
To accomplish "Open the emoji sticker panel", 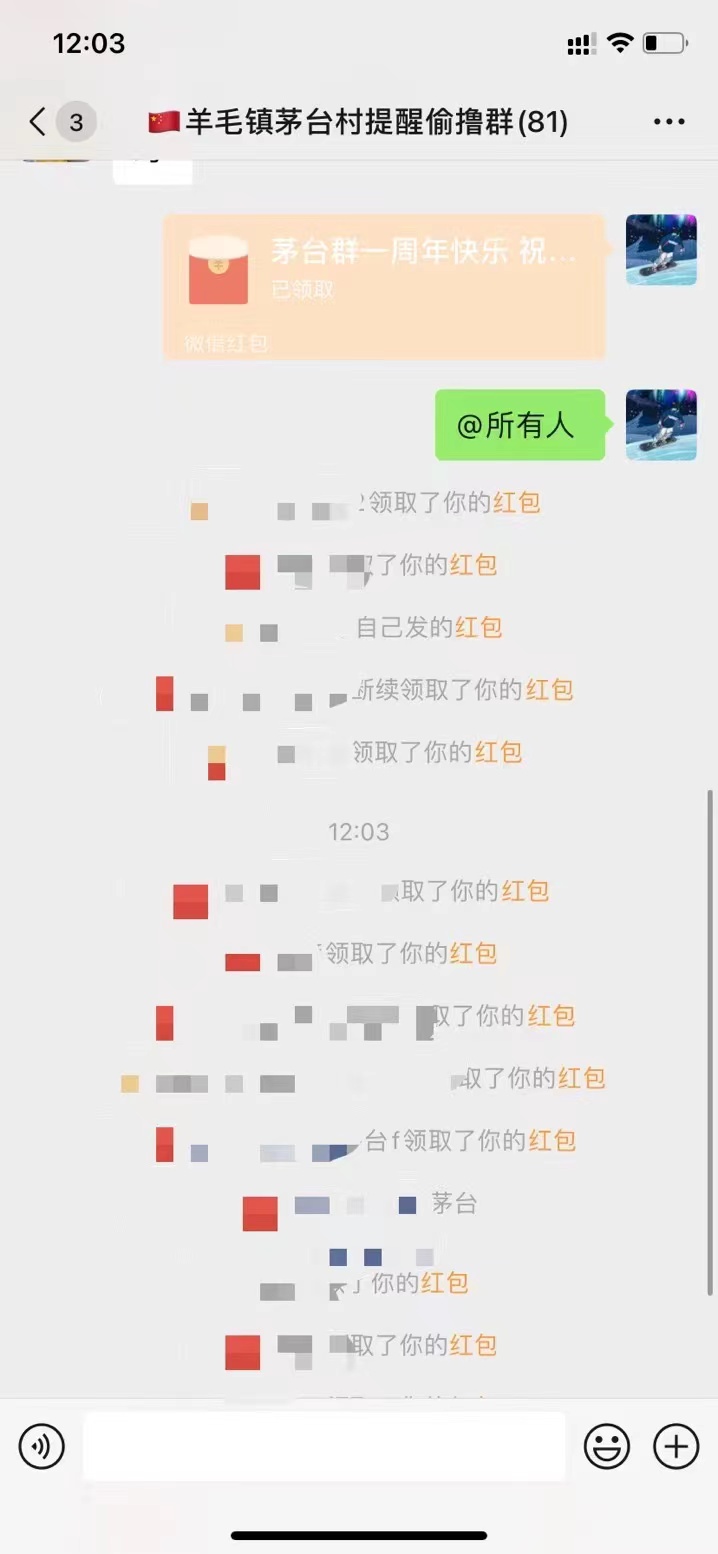I will pyautogui.click(x=607, y=1446).
